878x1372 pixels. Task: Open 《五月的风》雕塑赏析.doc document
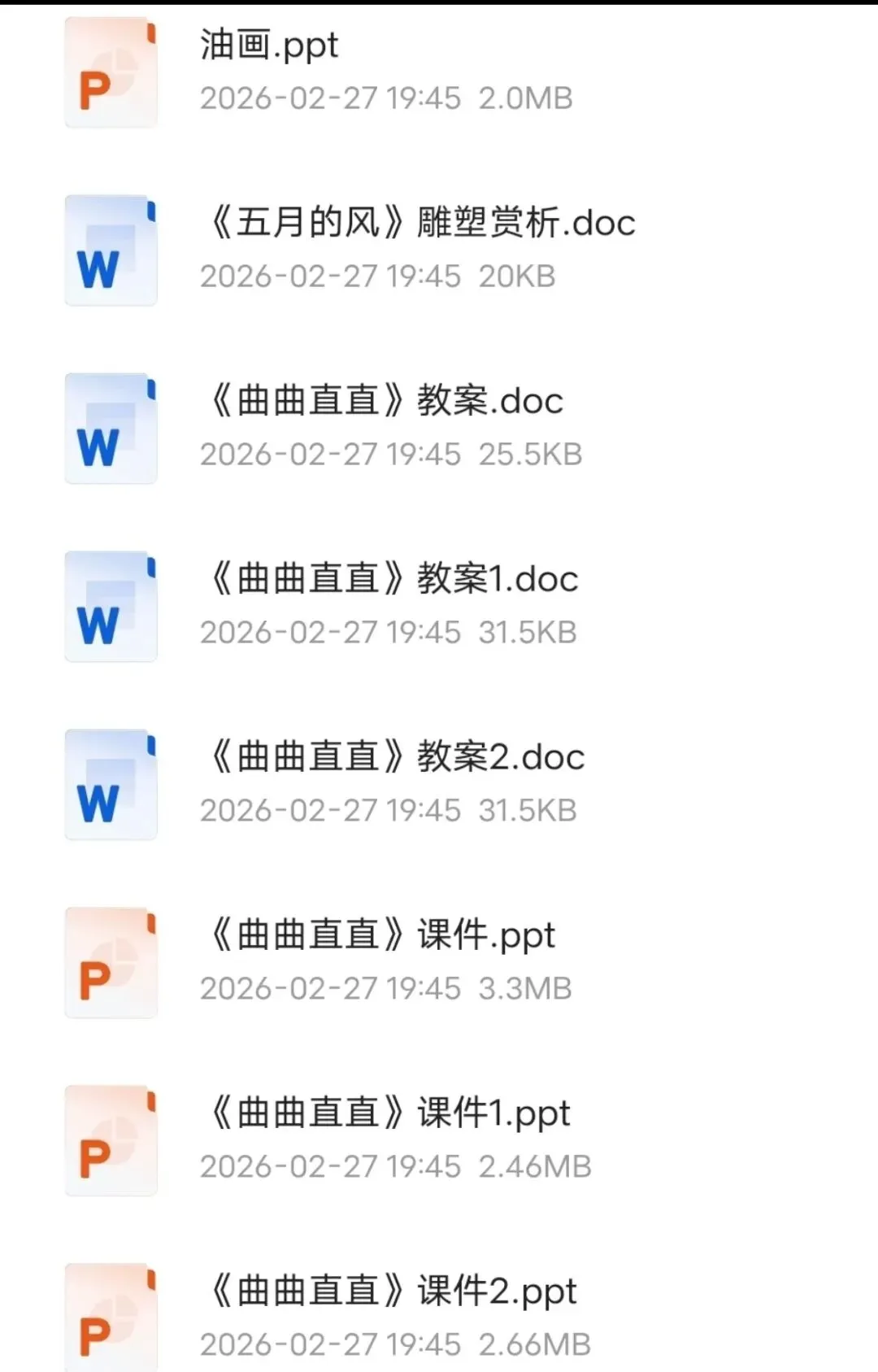point(421,224)
